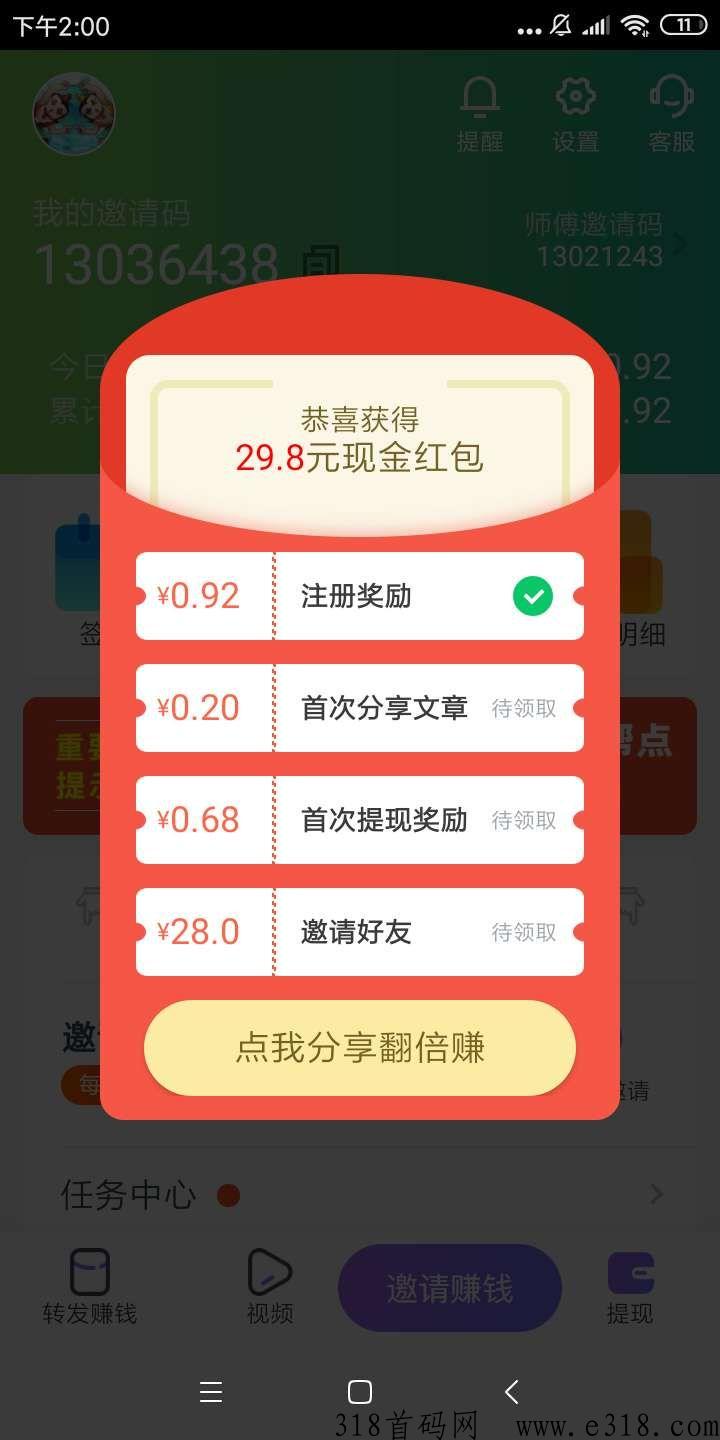Tap the battery indicator showing 11

(682, 22)
